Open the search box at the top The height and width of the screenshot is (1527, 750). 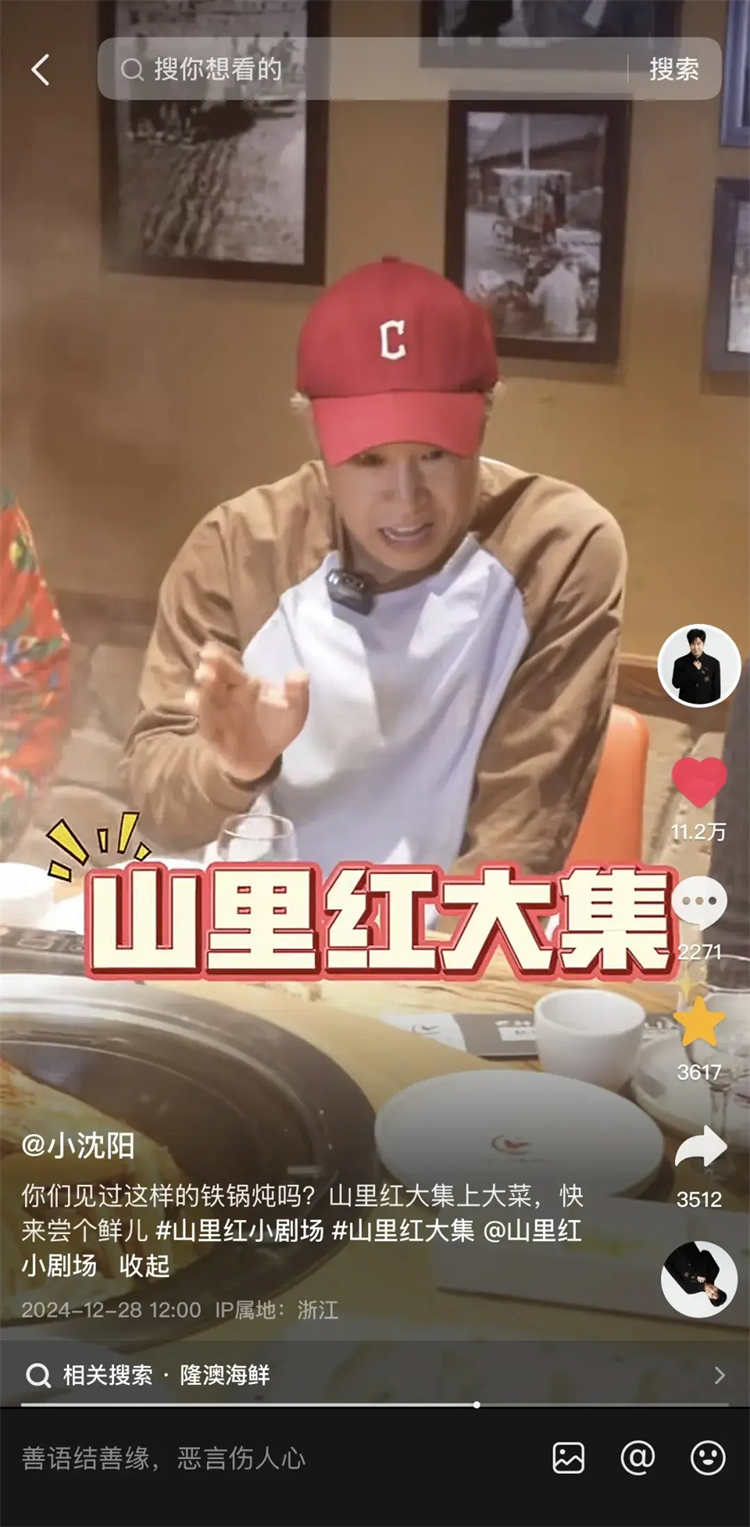pyautogui.click(x=370, y=69)
